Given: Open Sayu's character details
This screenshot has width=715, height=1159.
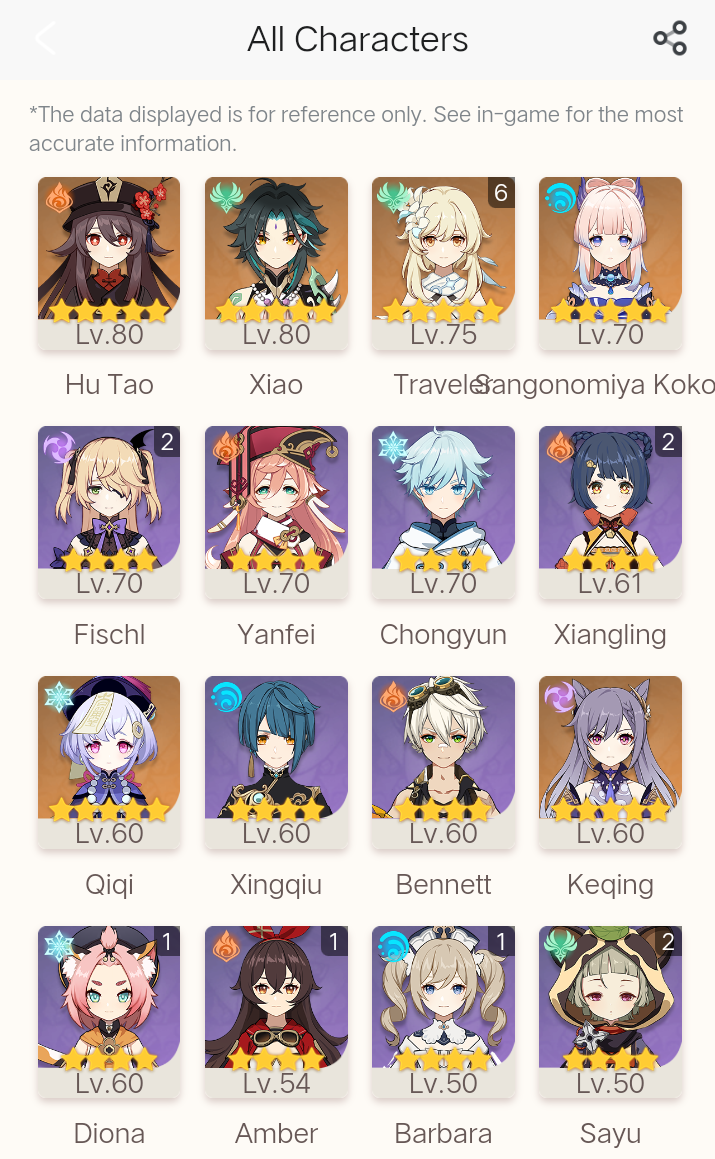Looking at the screenshot, I should [610, 1010].
